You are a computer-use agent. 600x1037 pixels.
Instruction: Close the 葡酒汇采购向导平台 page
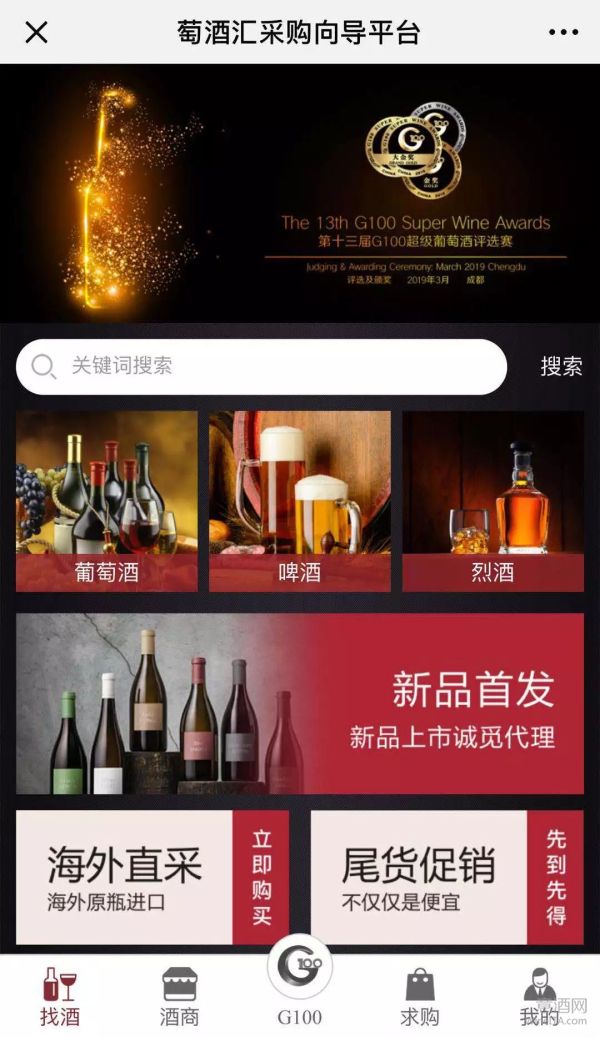pos(36,32)
